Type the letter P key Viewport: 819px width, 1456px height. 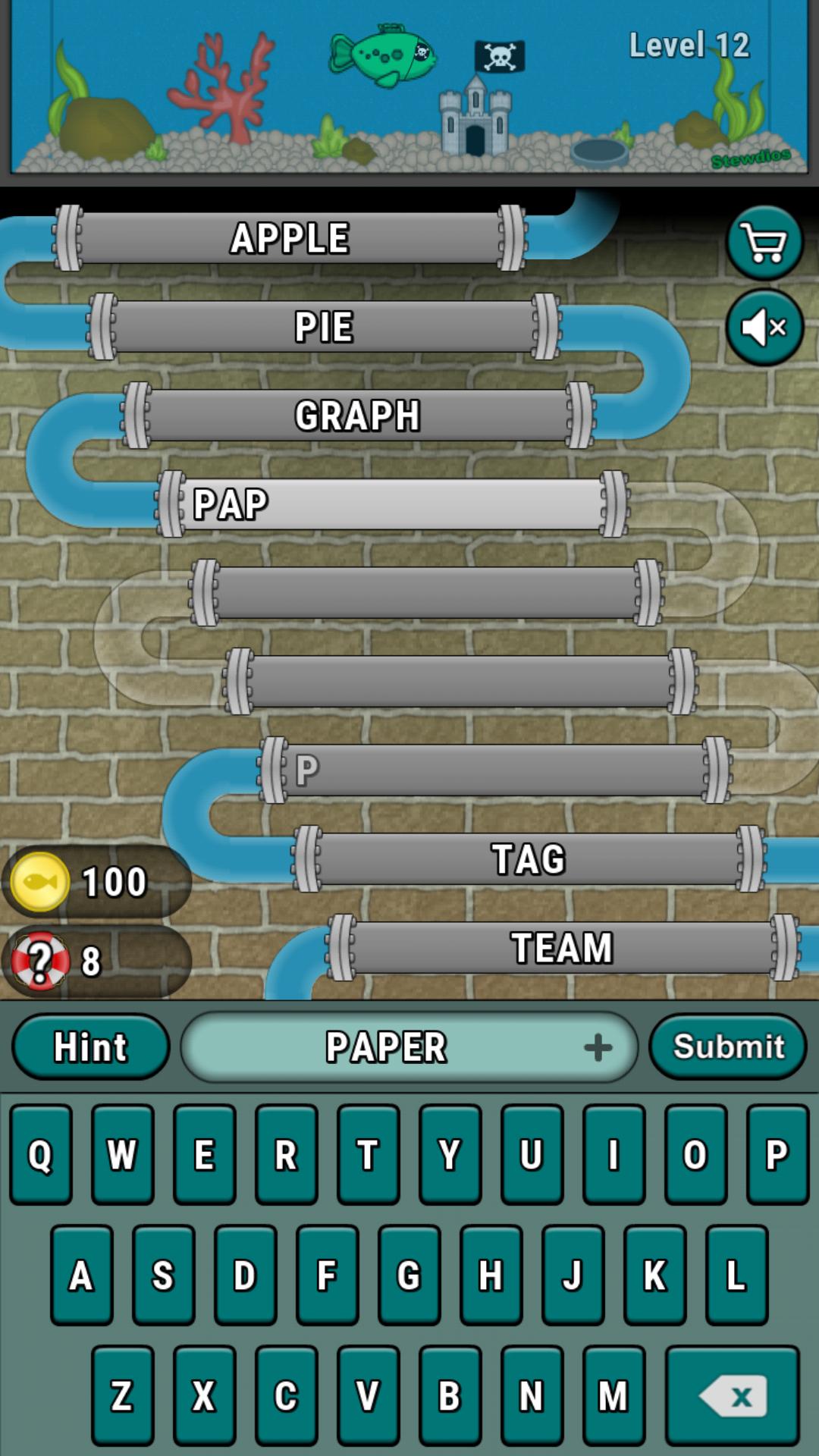[x=777, y=1154]
